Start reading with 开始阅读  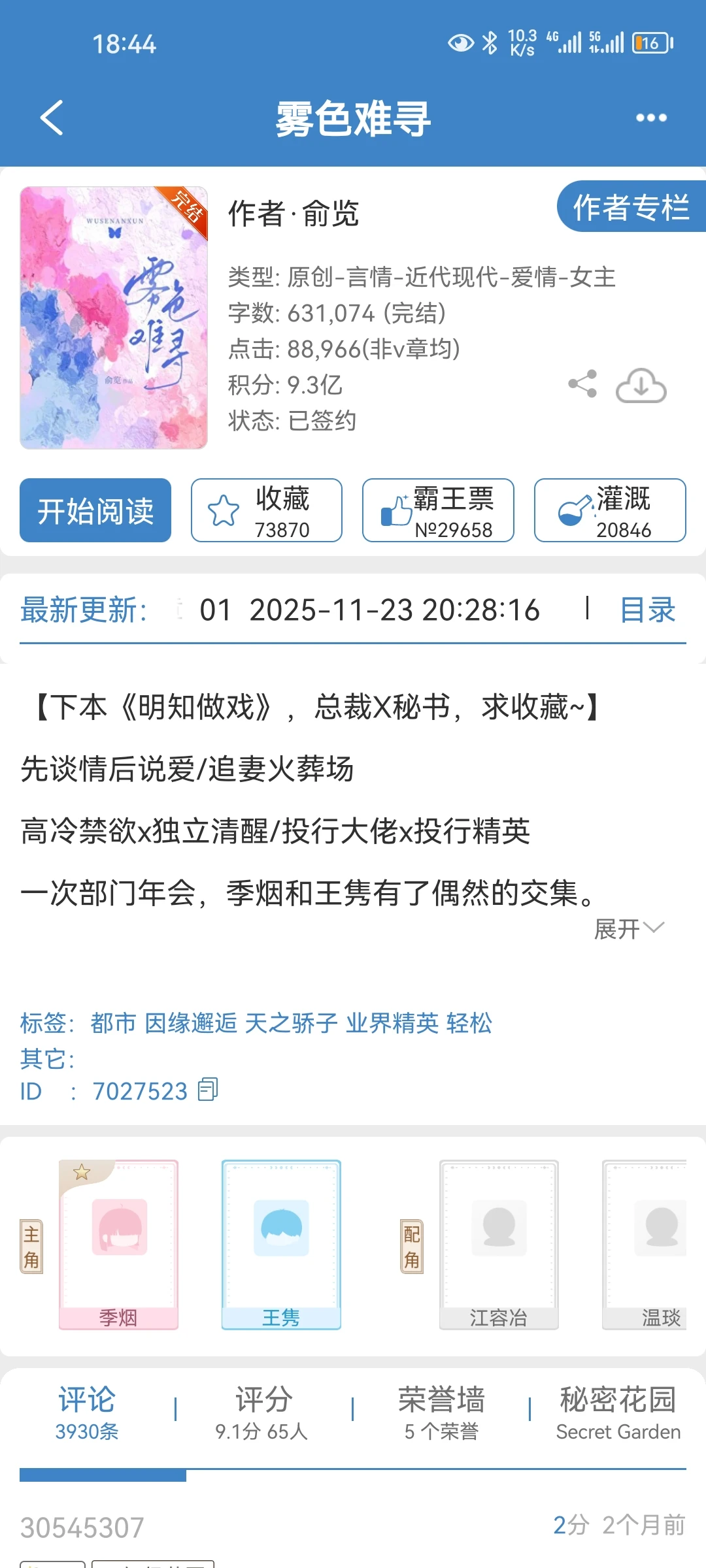(x=95, y=510)
